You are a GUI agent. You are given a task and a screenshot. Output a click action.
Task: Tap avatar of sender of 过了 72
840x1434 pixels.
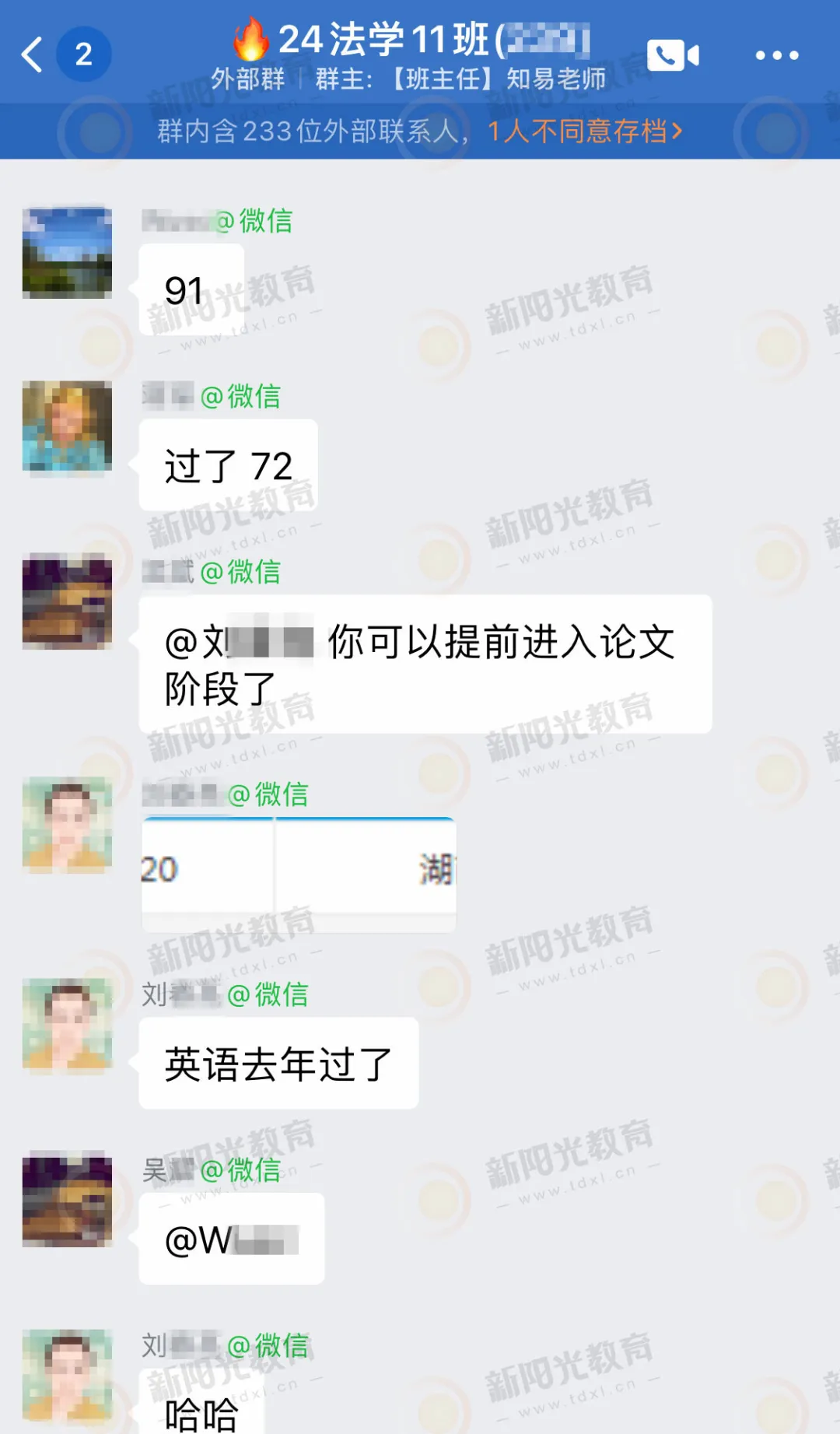click(x=67, y=428)
